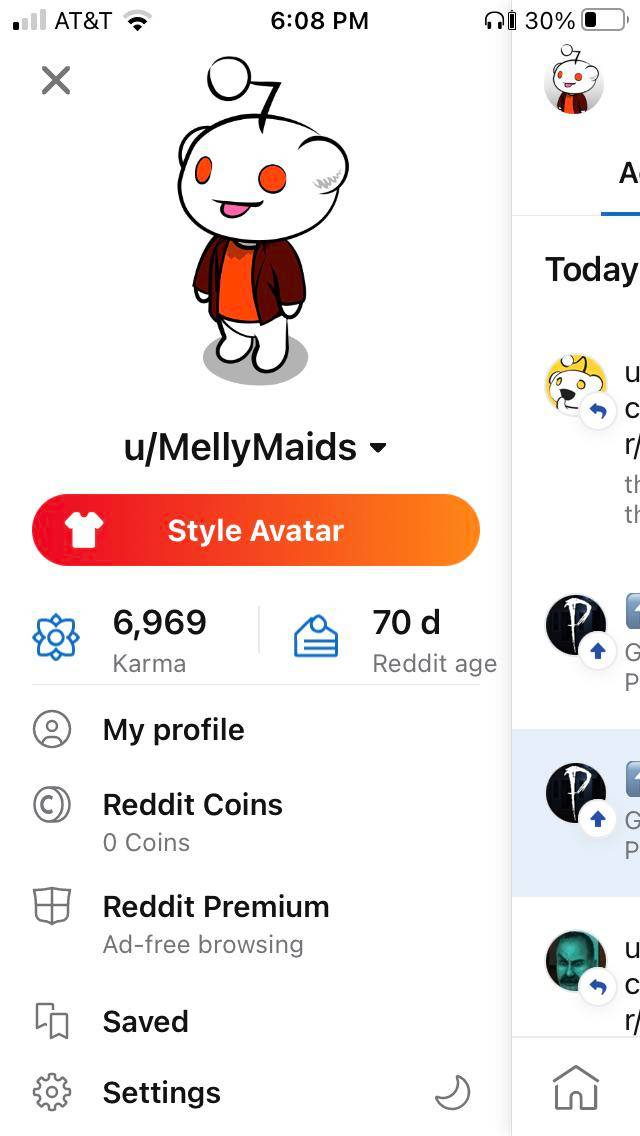This screenshot has width=640, height=1136.
Task: Open My profile
Action: pyautogui.click(x=173, y=730)
